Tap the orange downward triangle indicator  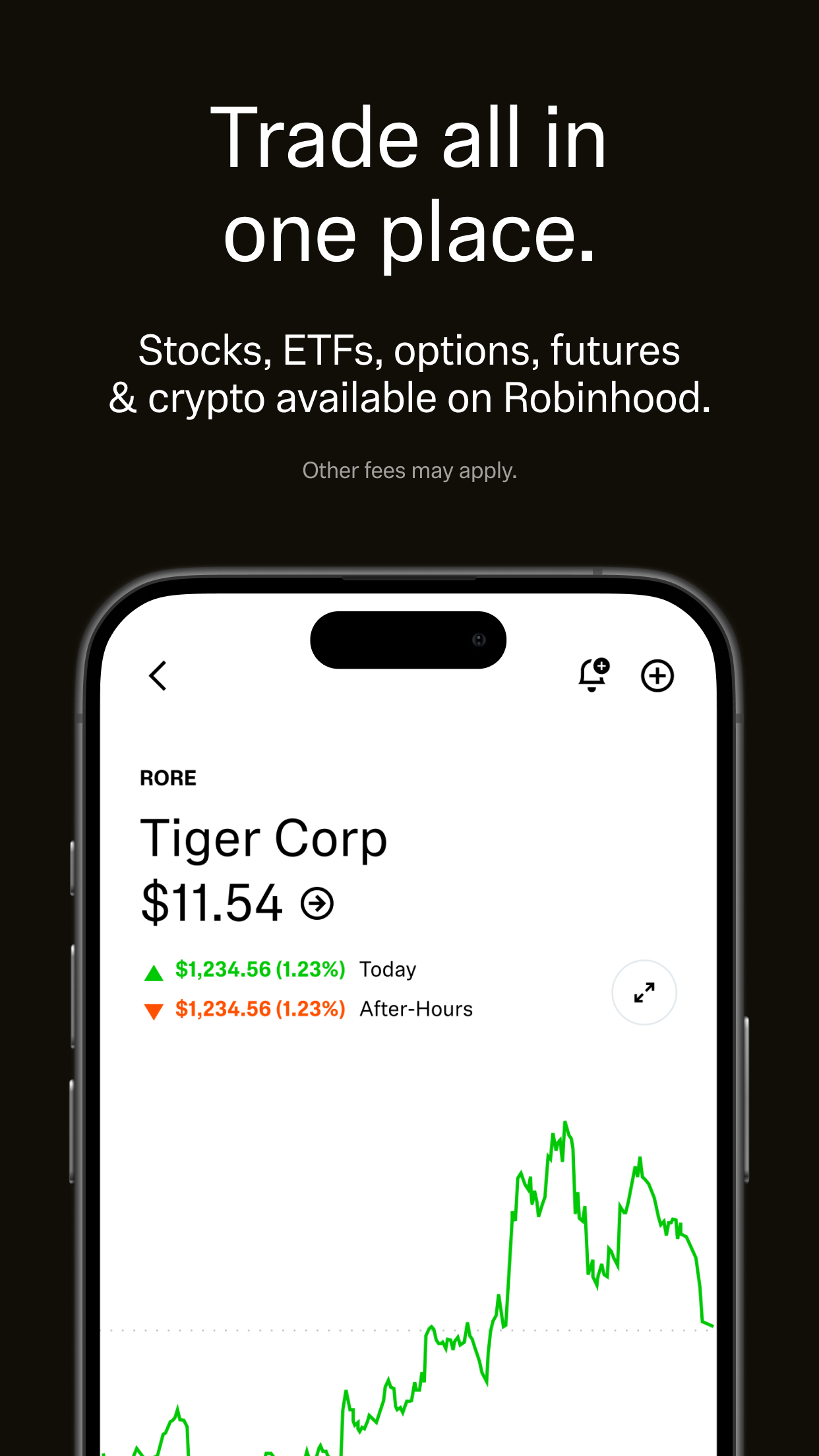(x=154, y=1008)
